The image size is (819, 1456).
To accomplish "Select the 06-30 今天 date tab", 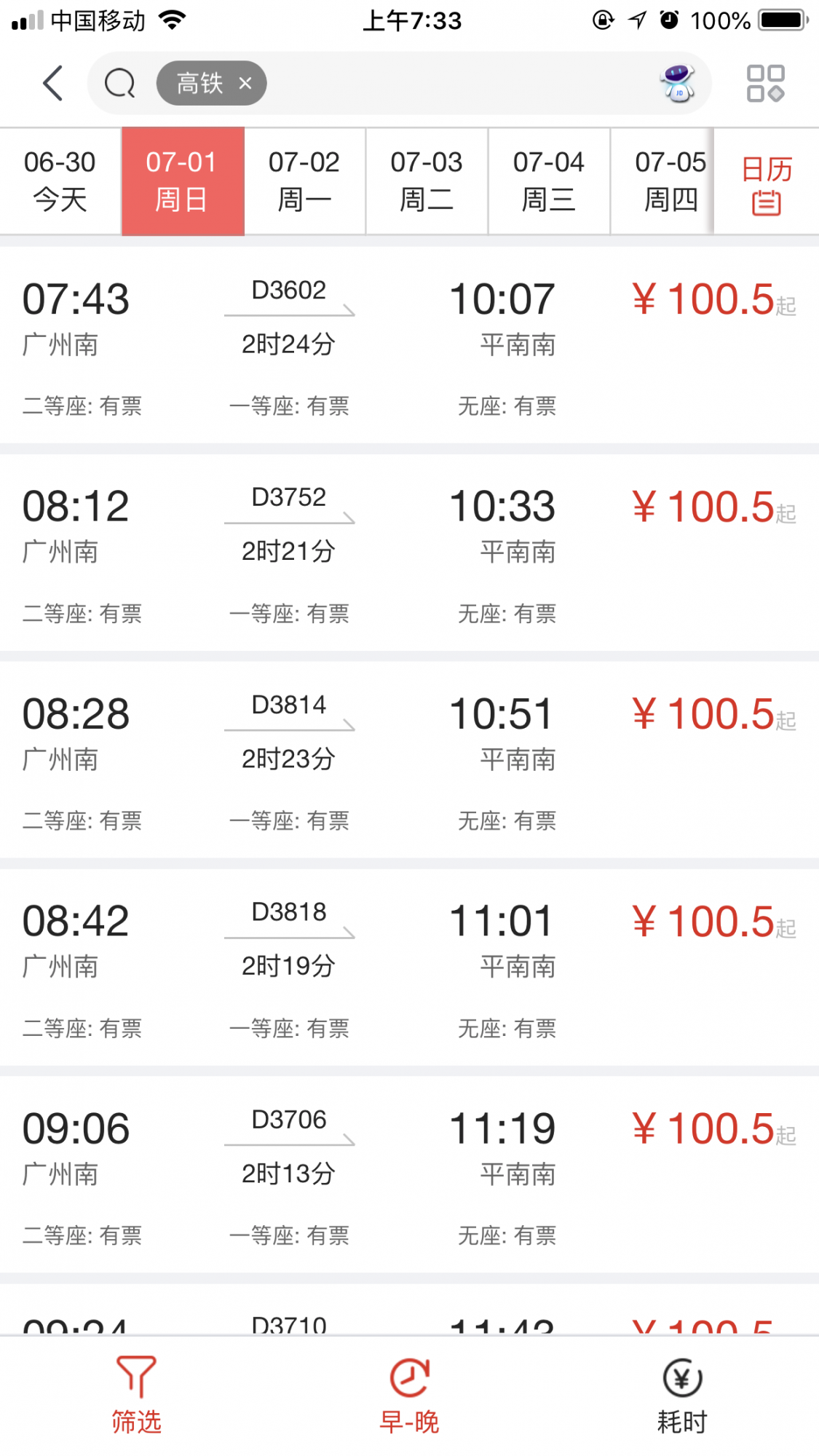I will pyautogui.click(x=60, y=181).
